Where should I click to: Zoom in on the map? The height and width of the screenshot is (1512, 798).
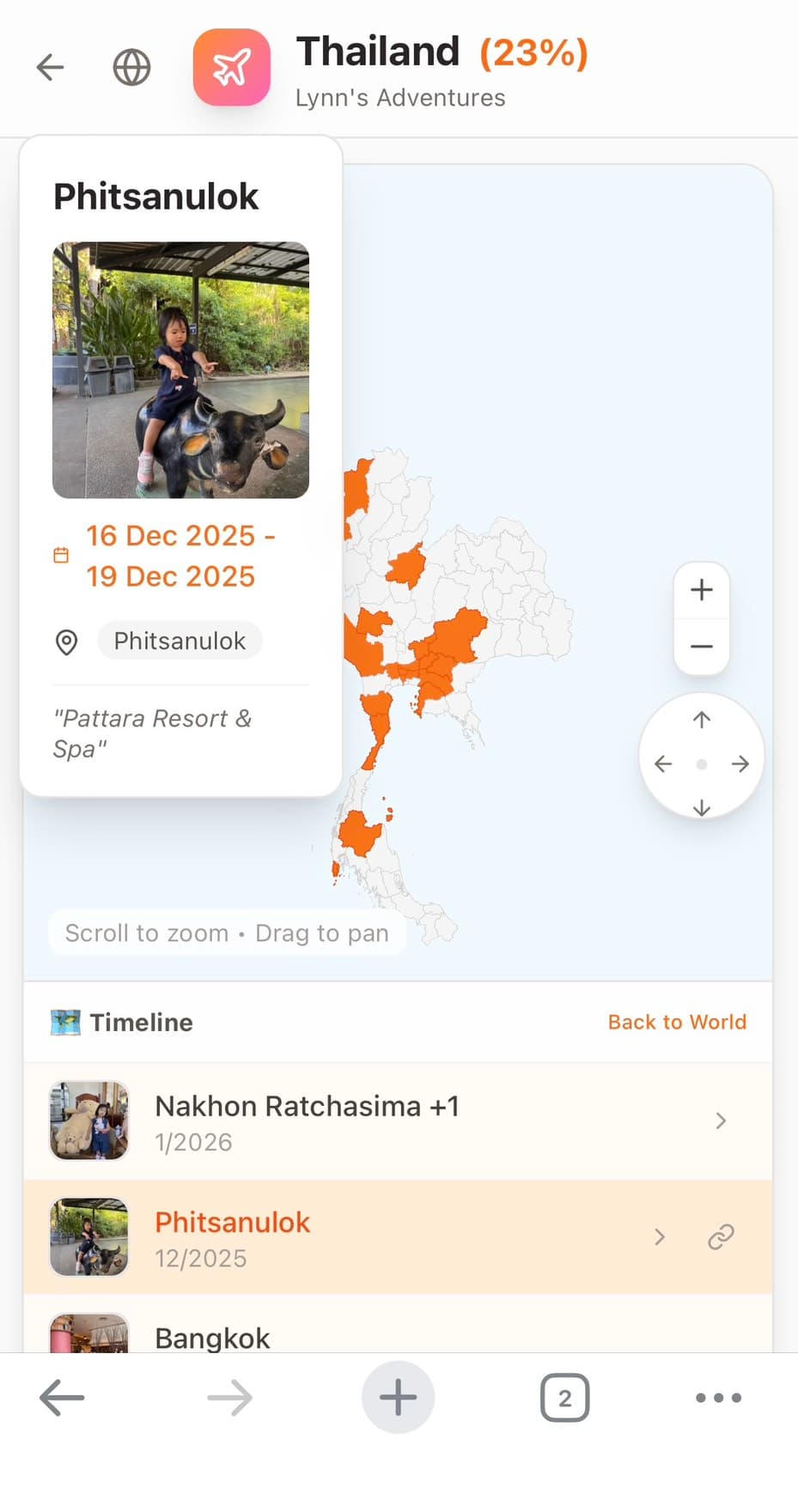701,590
